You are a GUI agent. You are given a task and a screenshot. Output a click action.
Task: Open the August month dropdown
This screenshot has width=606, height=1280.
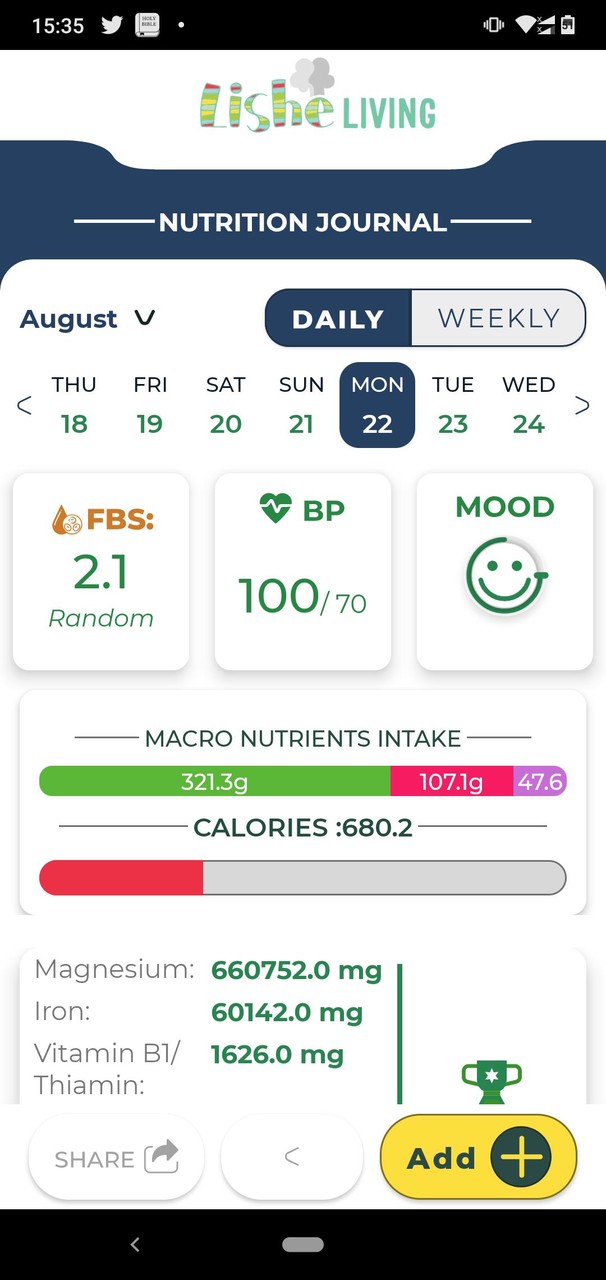tap(88, 319)
